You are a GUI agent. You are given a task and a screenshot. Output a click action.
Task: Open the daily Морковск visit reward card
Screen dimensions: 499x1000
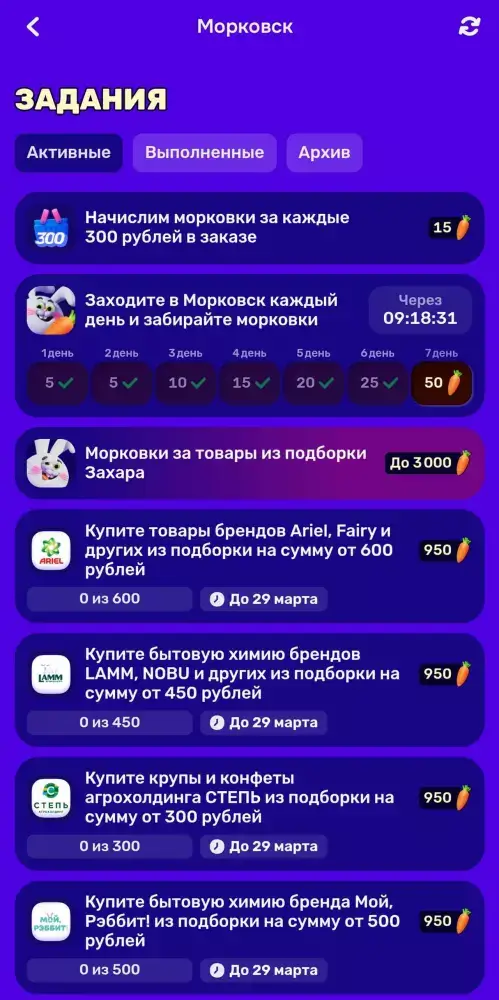[x=250, y=345]
